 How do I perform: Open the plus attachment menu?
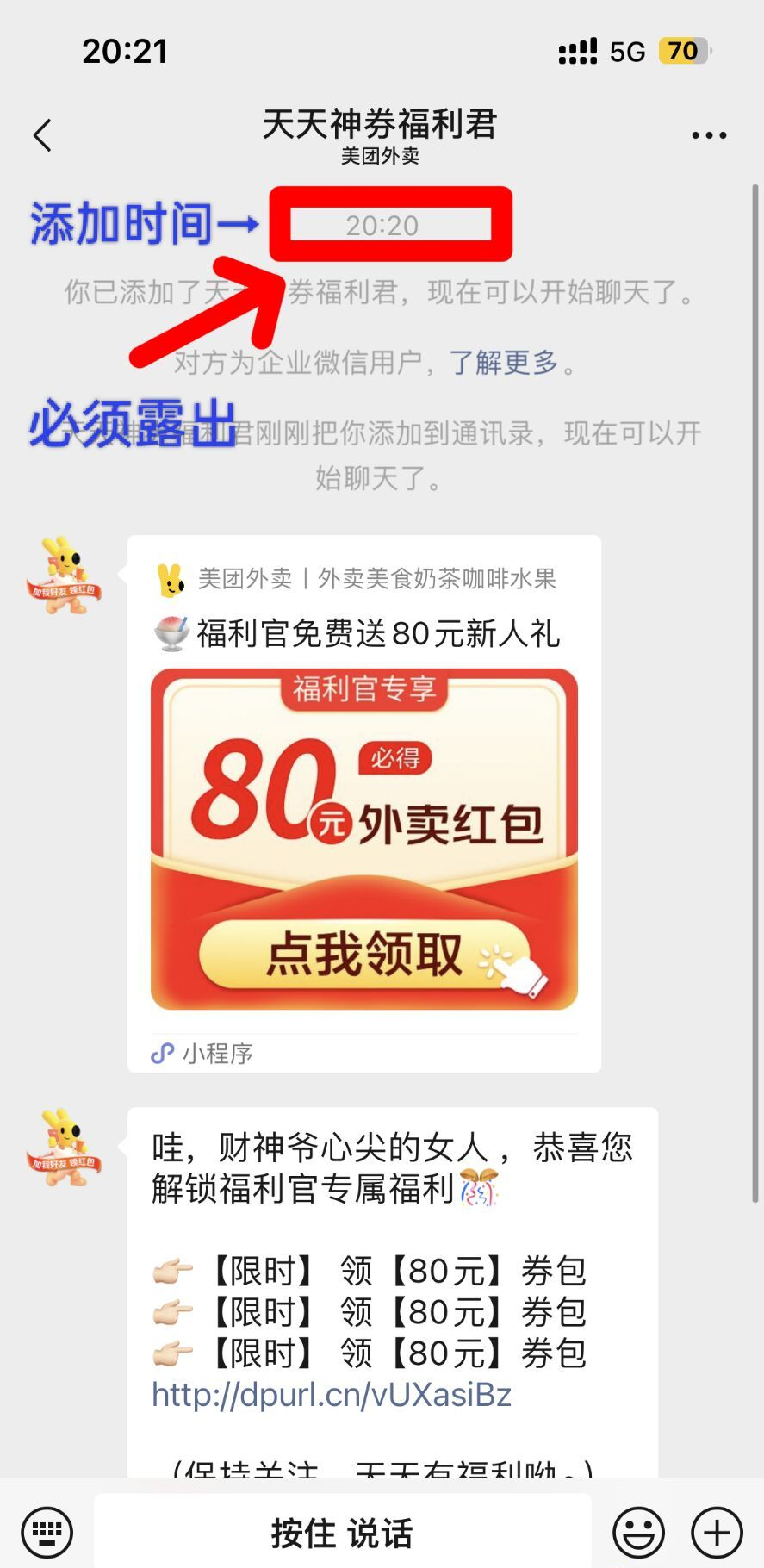[717, 1533]
